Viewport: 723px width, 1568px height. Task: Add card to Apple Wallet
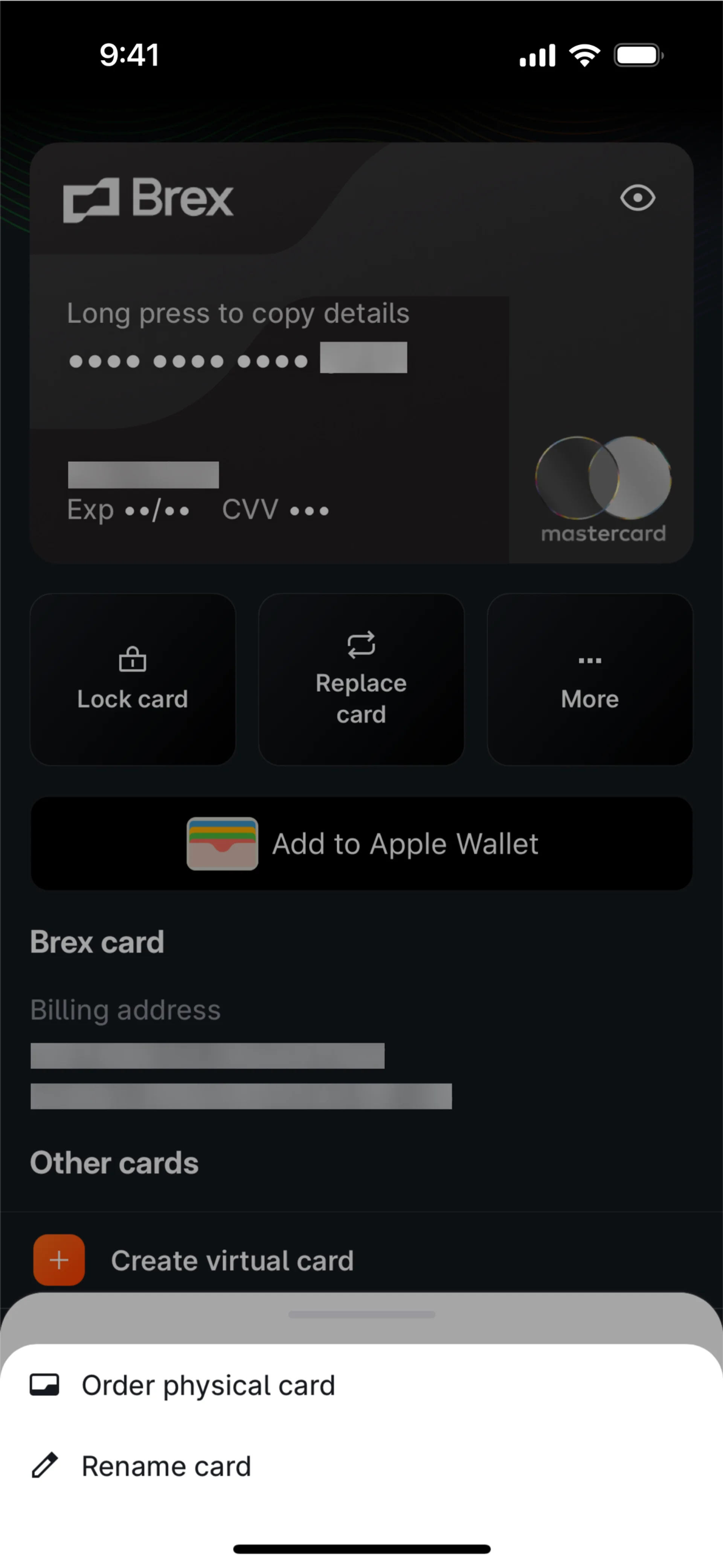pyautogui.click(x=361, y=844)
